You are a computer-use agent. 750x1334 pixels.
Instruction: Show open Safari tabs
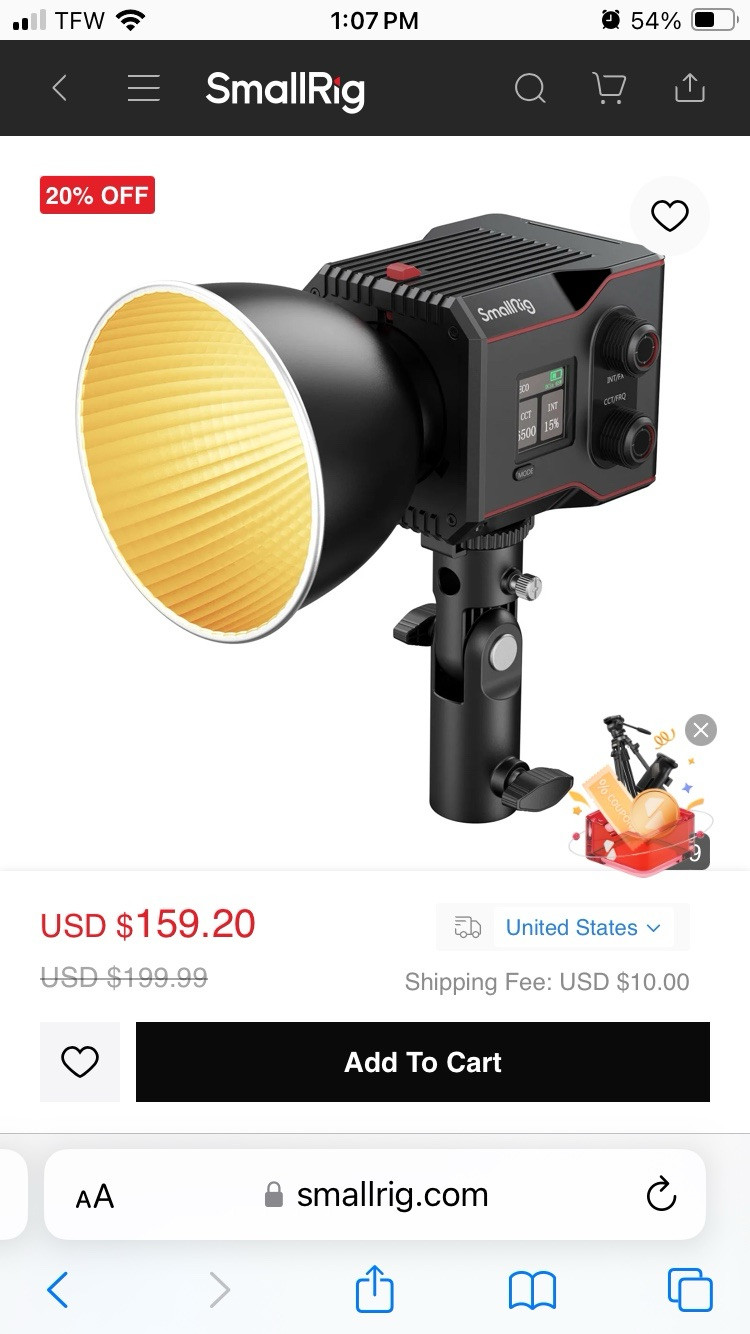tap(690, 1290)
